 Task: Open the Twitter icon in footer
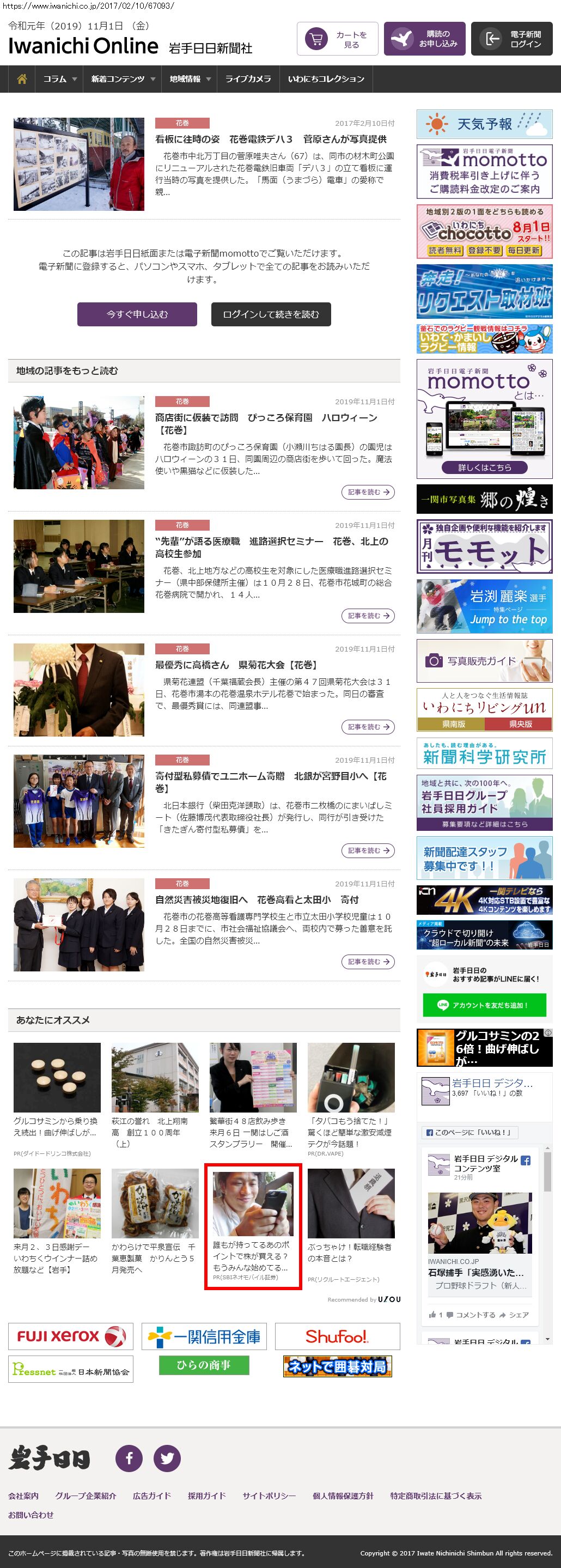click(167, 1458)
